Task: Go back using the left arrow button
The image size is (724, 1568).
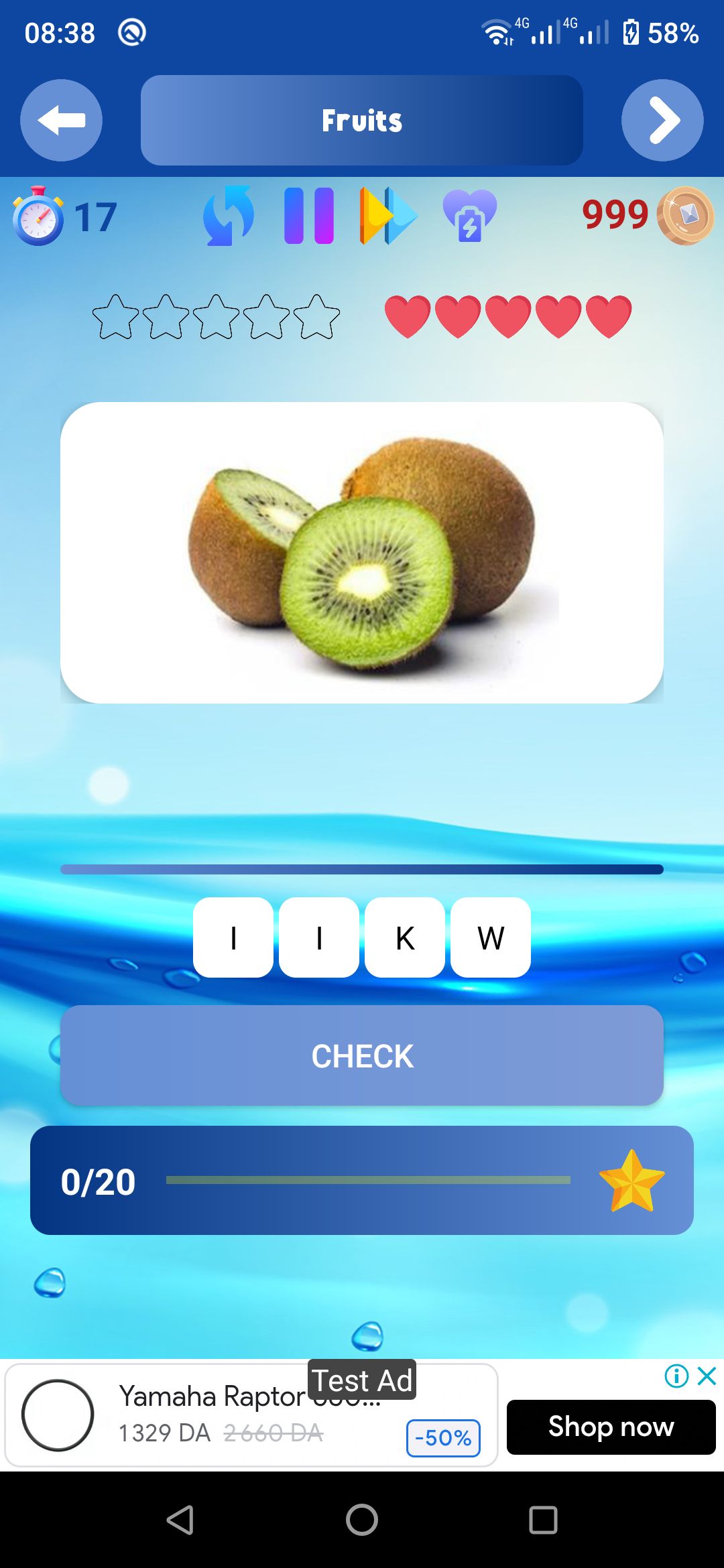Action: tap(61, 121)
